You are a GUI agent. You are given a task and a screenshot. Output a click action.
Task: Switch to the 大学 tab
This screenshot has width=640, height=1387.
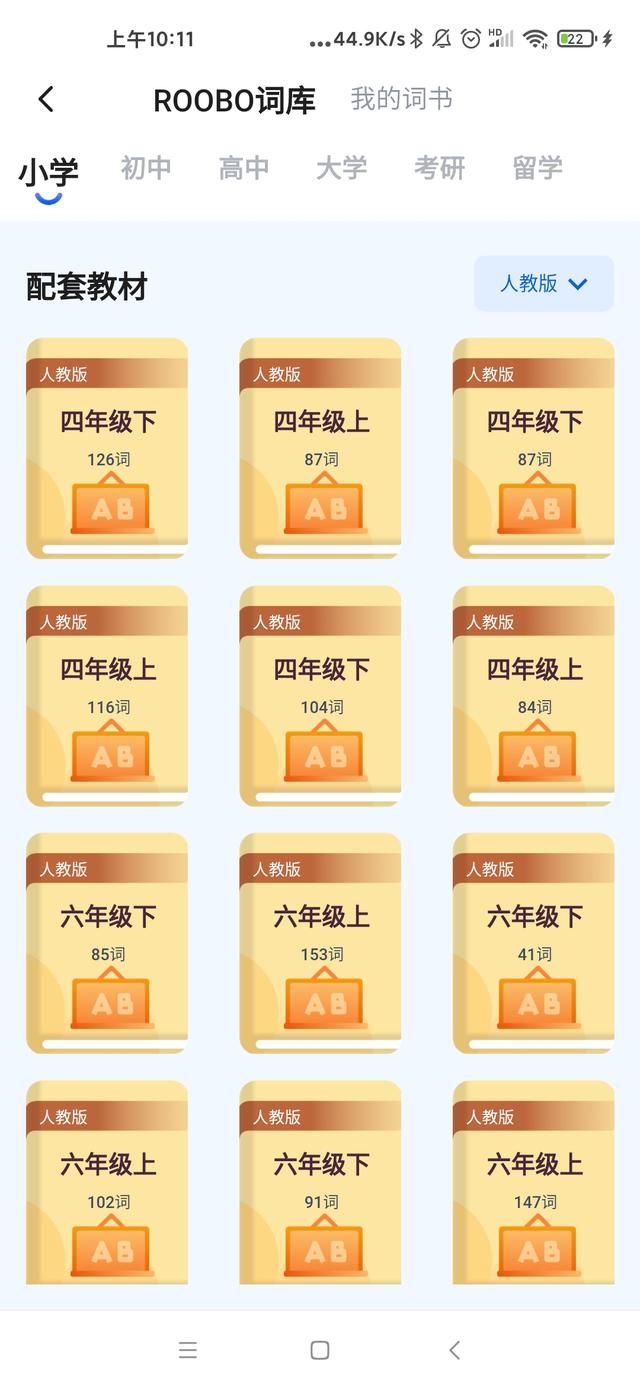[342, 168]
